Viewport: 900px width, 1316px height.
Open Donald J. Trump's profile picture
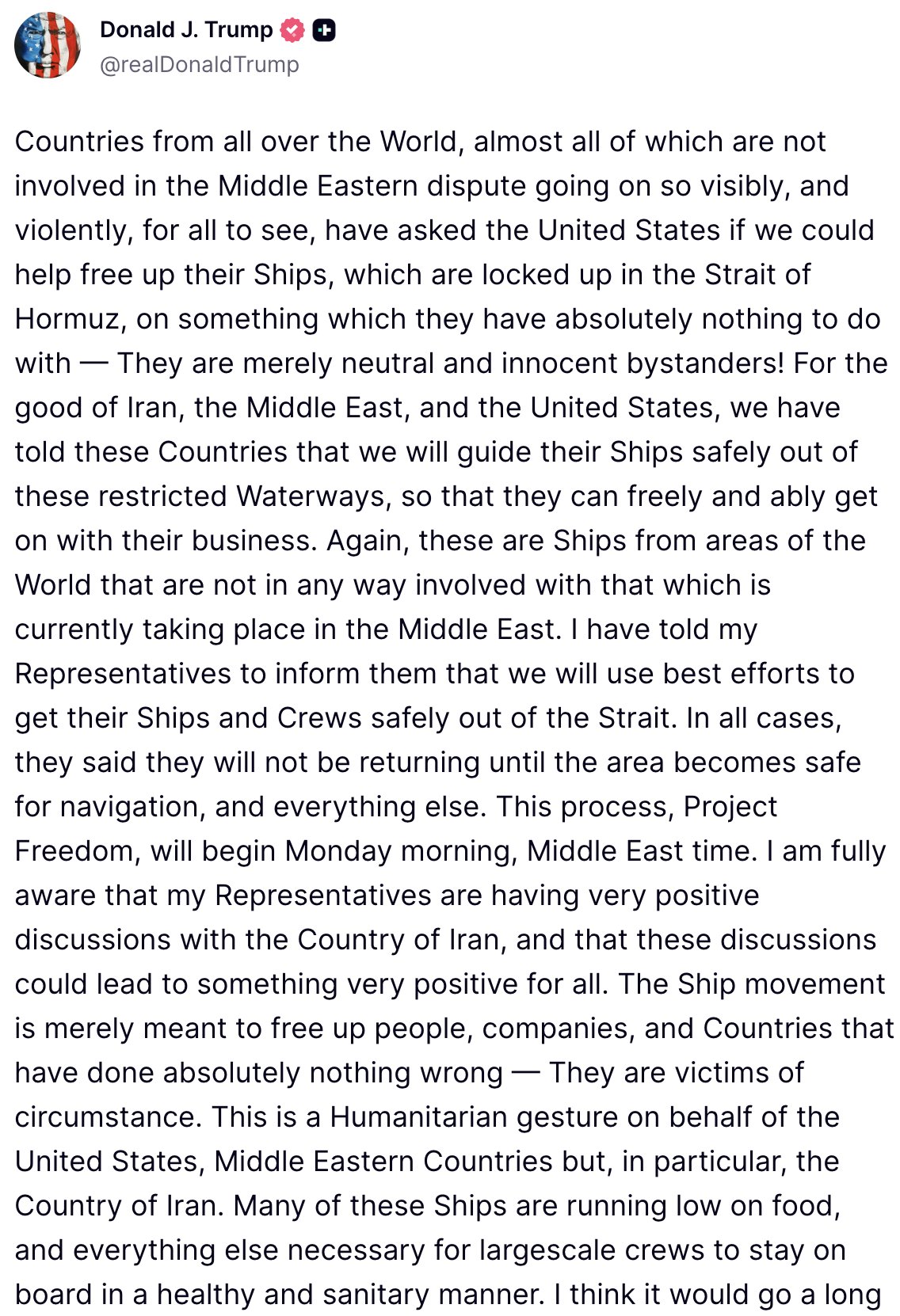(x=48, y=46)
